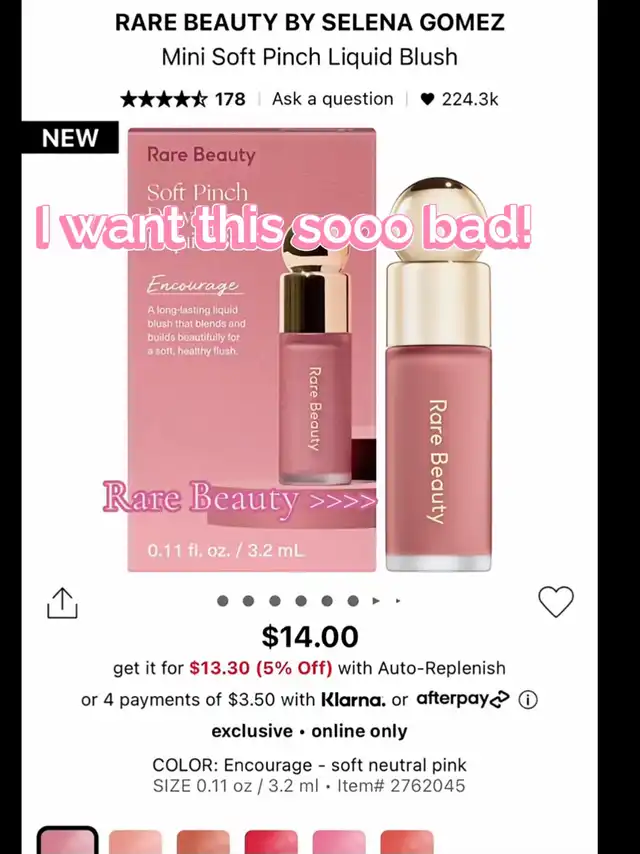This screenshot has width=640, height=854.
Task: Open the 178 star ratings and reviews
Action: coord(182,99)
